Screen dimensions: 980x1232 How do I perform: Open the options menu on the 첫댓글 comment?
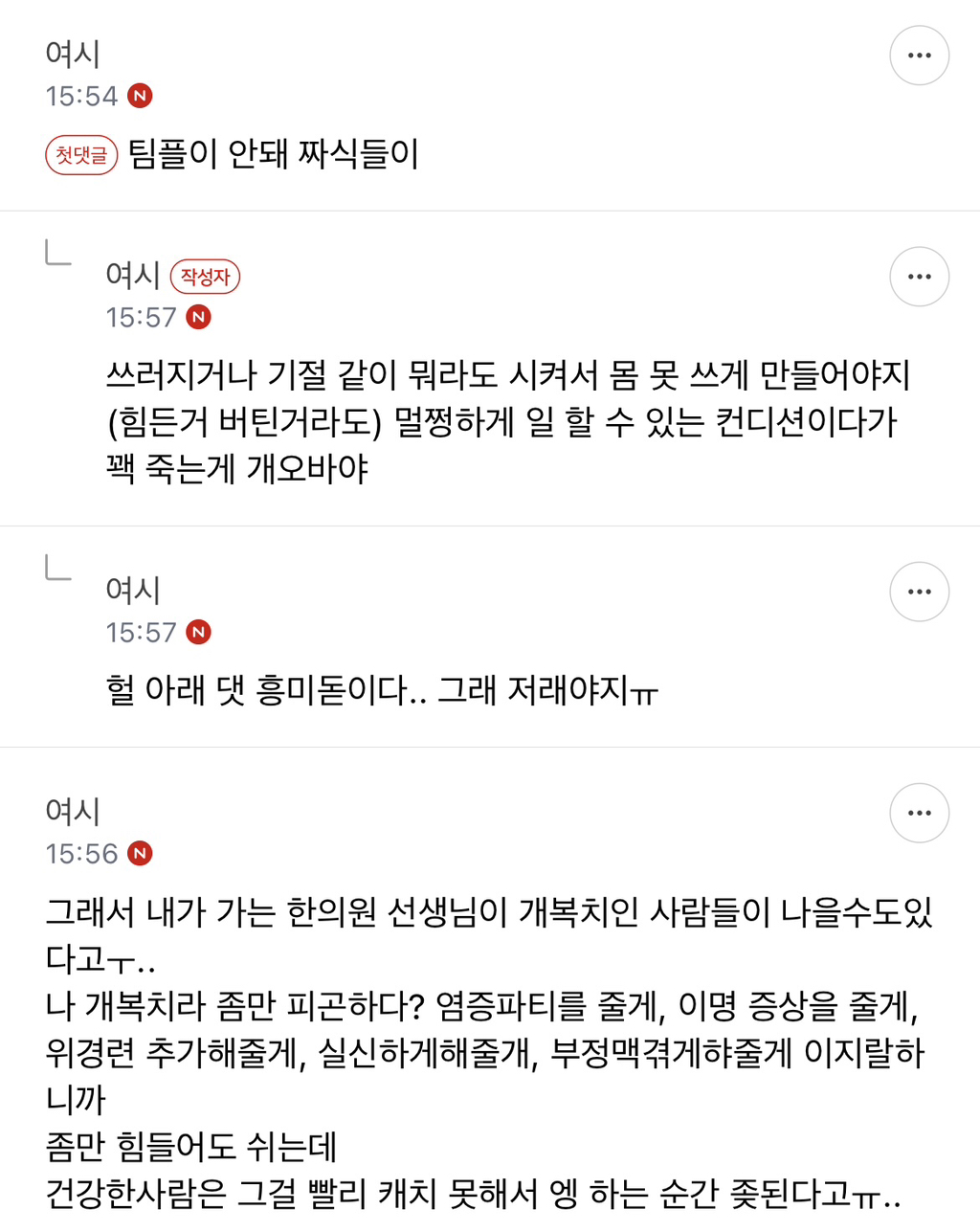919,55
